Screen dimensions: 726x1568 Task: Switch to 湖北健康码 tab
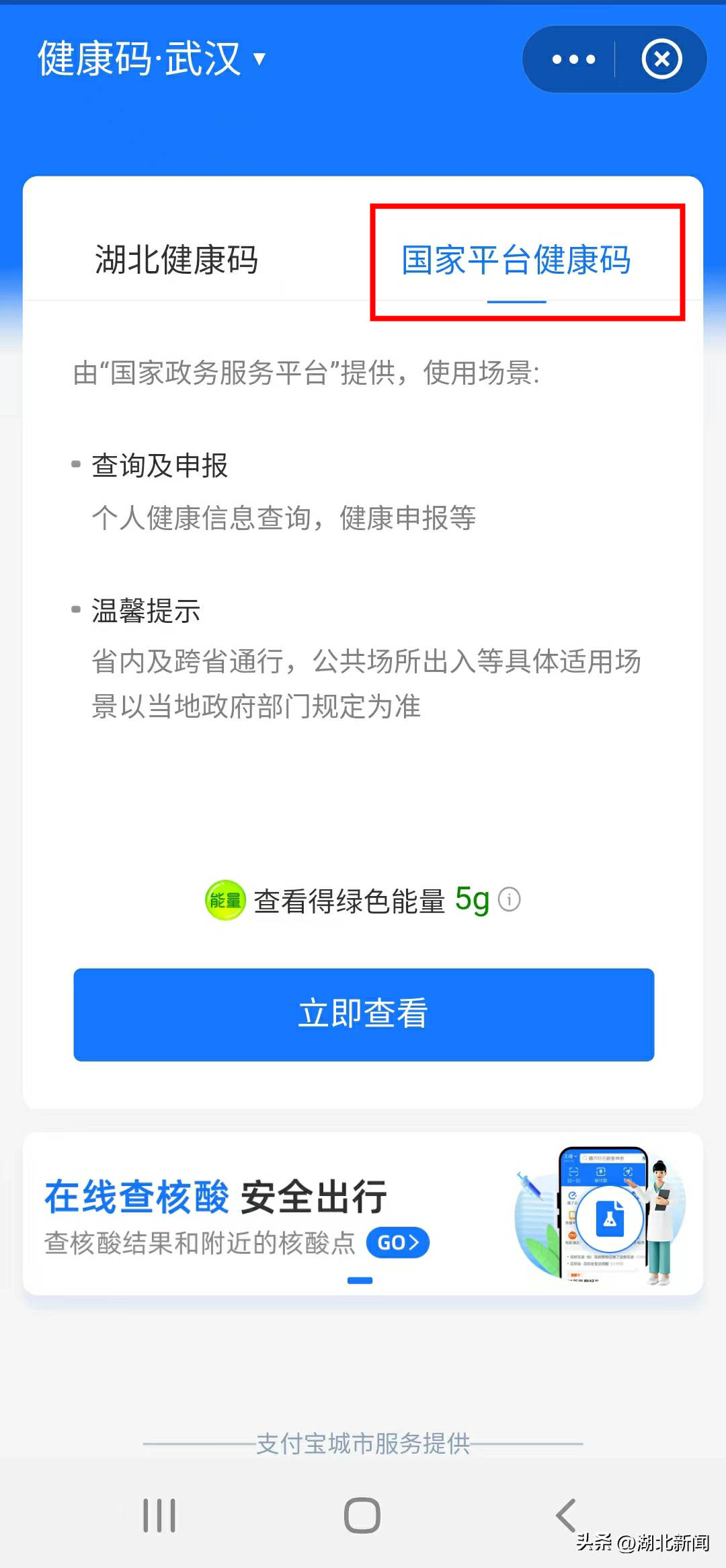(176, 260)
